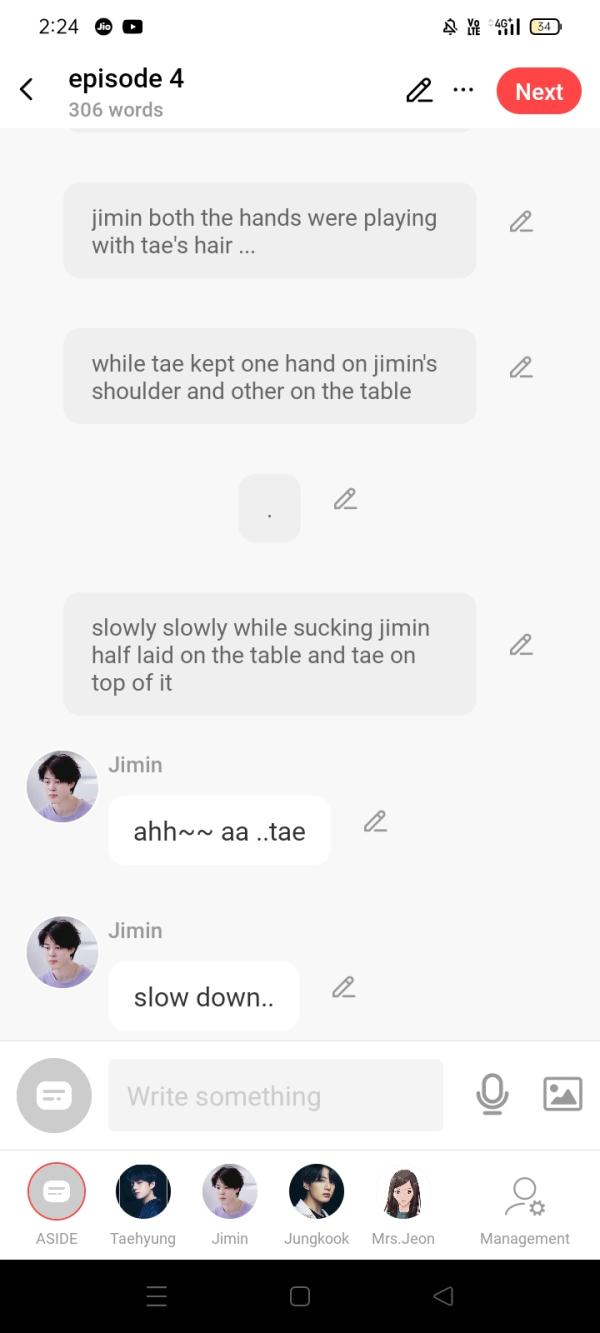Screen dimensions: 600x1333
Task: Focus the 'Write something' text field
Action: [275, 1096]
